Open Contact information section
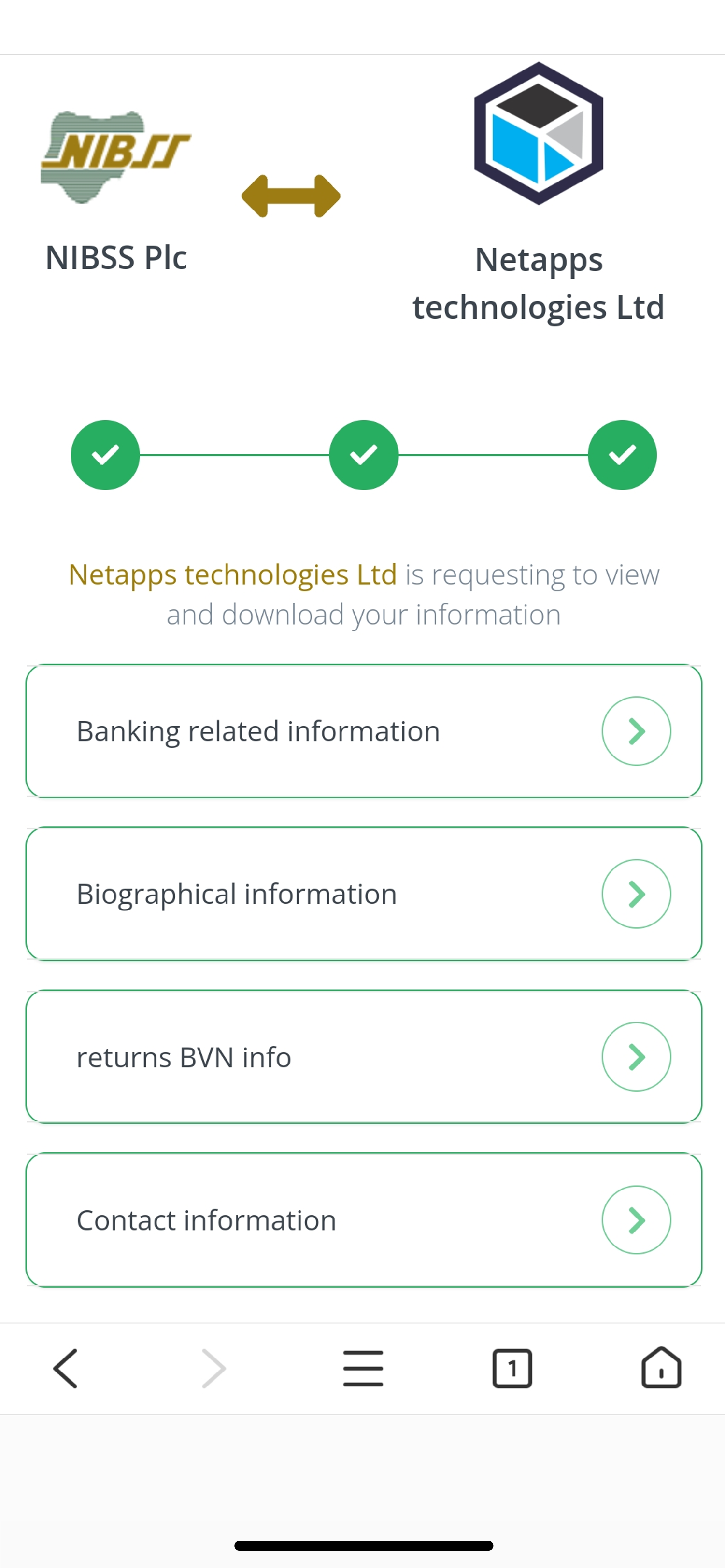The height and width of the screenshot is (1568, 725). [636, 1220]
